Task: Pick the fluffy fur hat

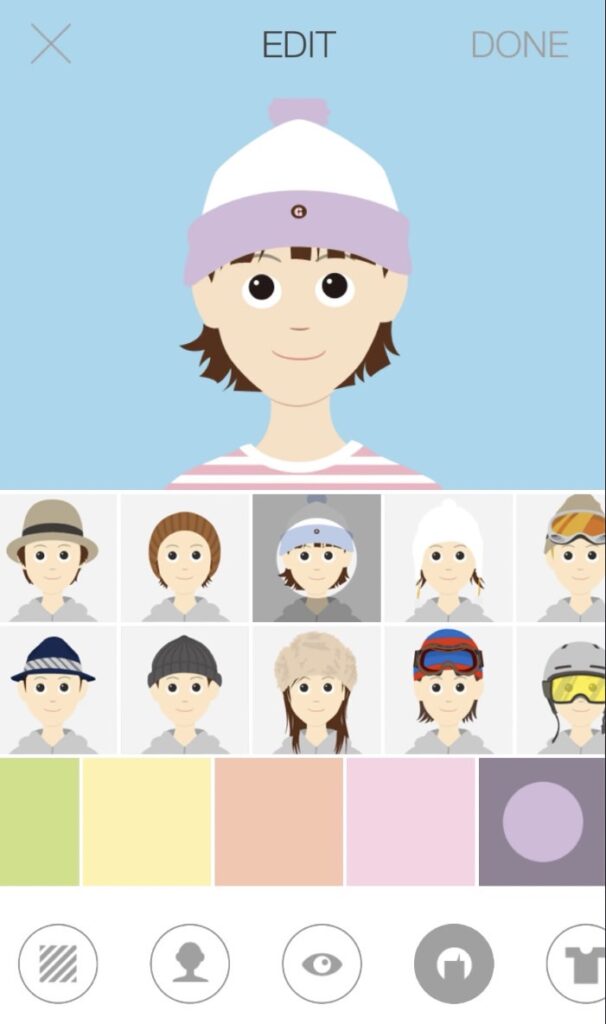Action: point(316,690)
